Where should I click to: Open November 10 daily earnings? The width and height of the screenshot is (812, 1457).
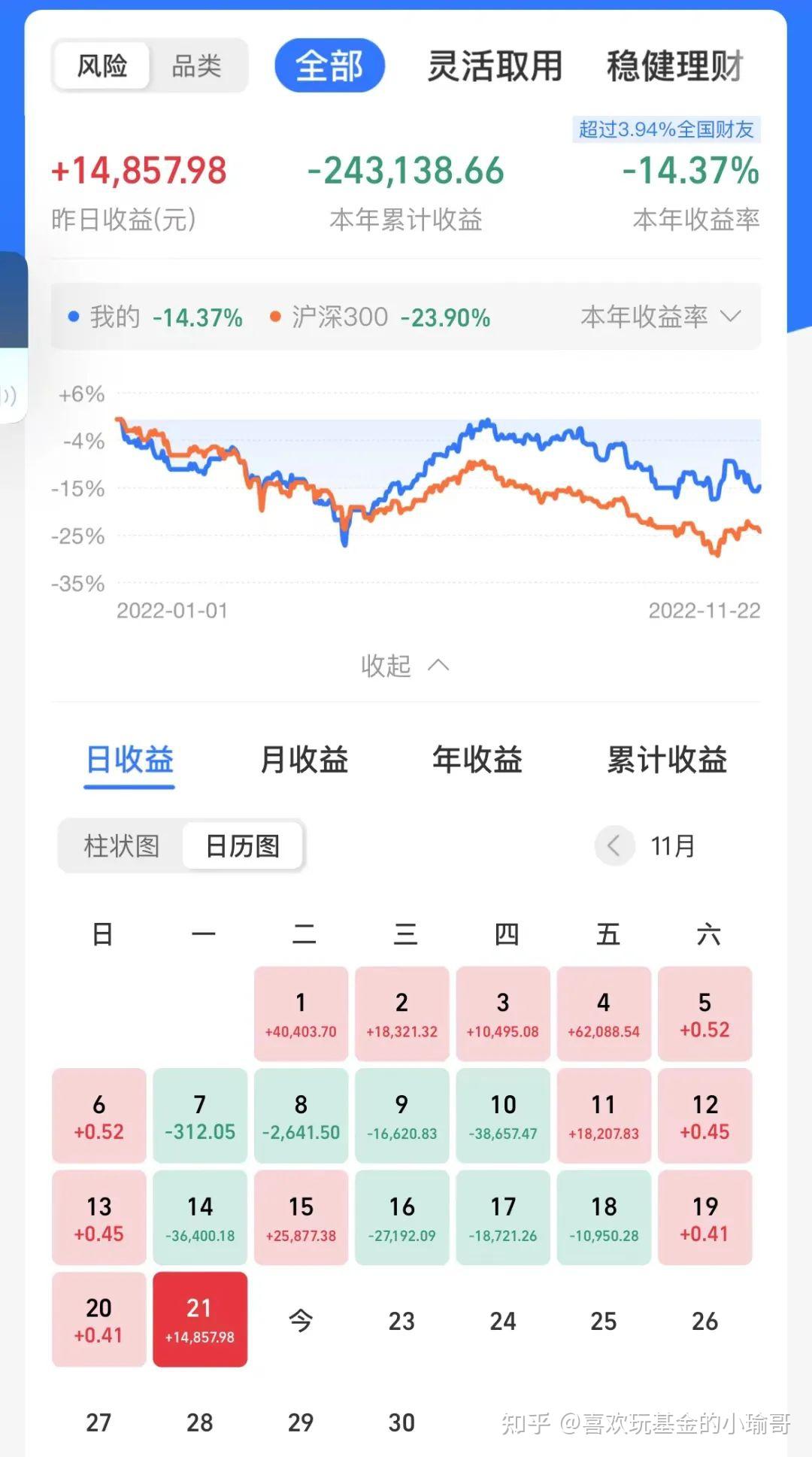tap(503, 1116)
